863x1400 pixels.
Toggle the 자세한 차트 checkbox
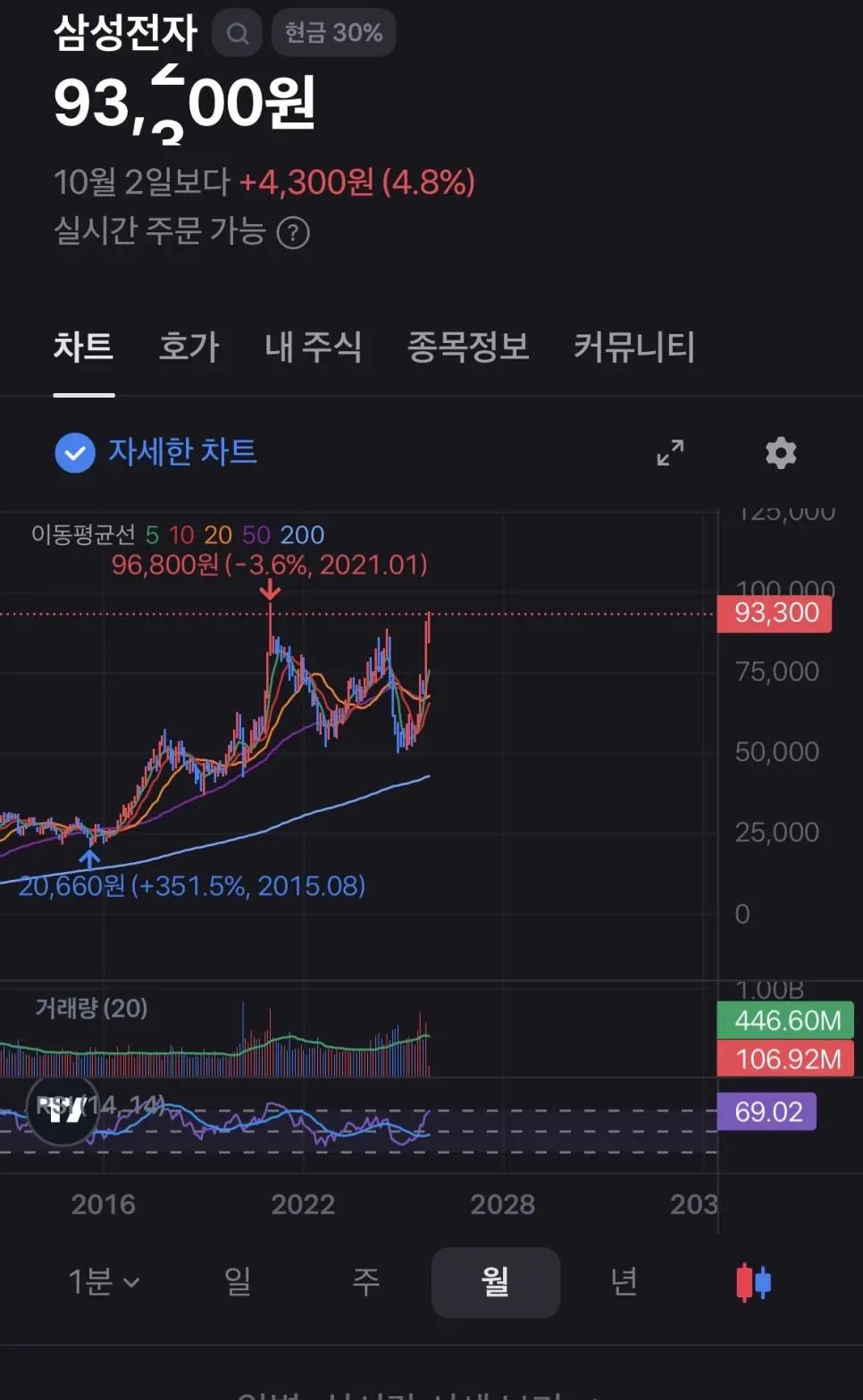[x=75, y=453]
